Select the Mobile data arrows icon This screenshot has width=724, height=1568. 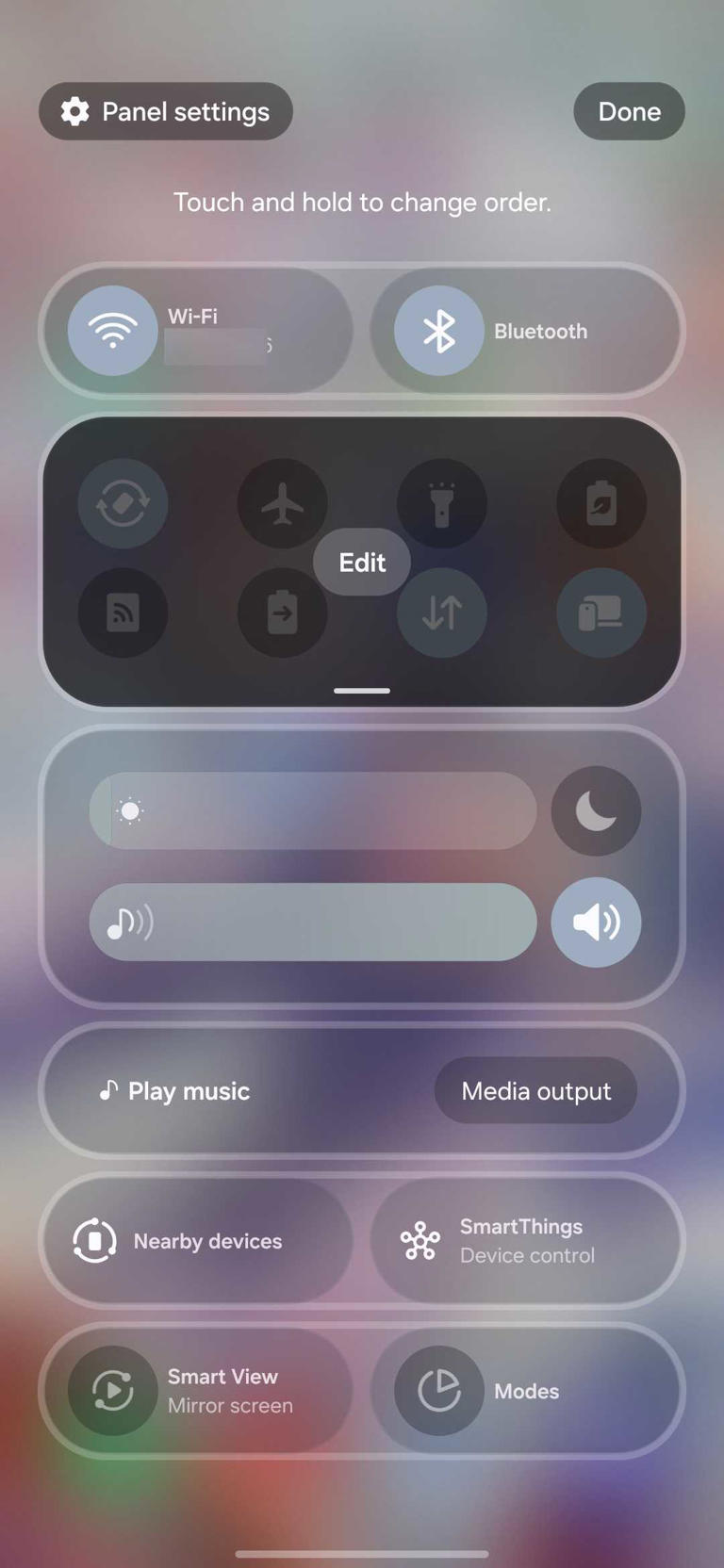441,612
